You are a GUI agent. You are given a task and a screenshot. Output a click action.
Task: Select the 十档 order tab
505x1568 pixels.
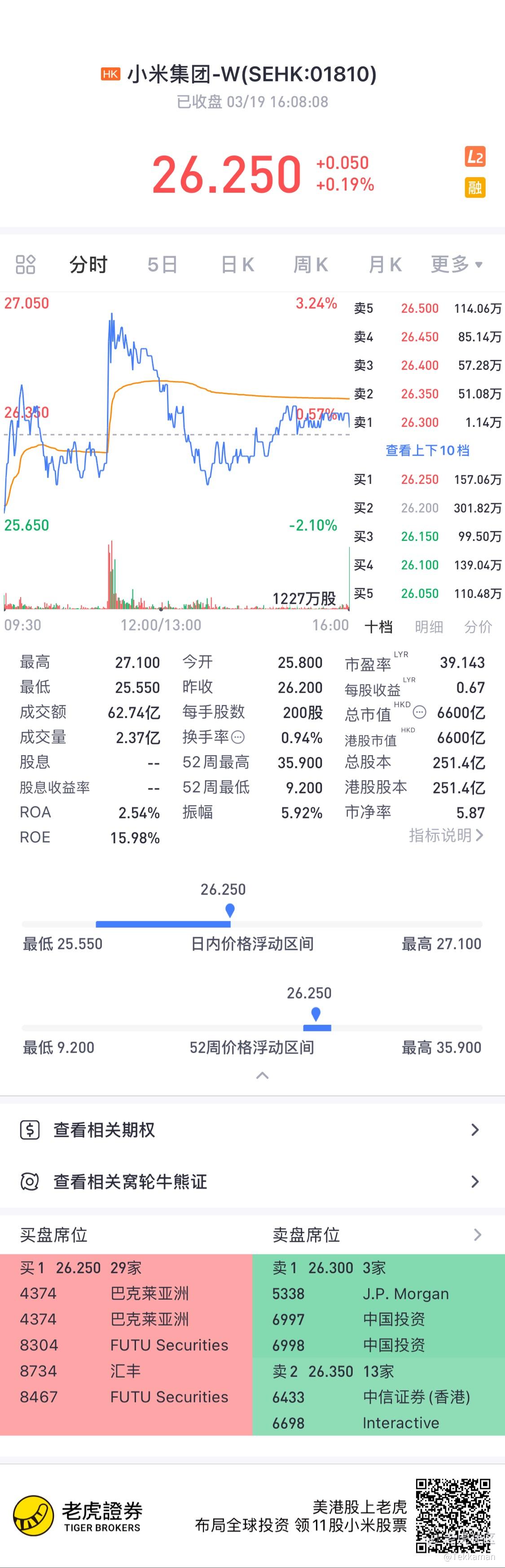(x=378, y=626)
